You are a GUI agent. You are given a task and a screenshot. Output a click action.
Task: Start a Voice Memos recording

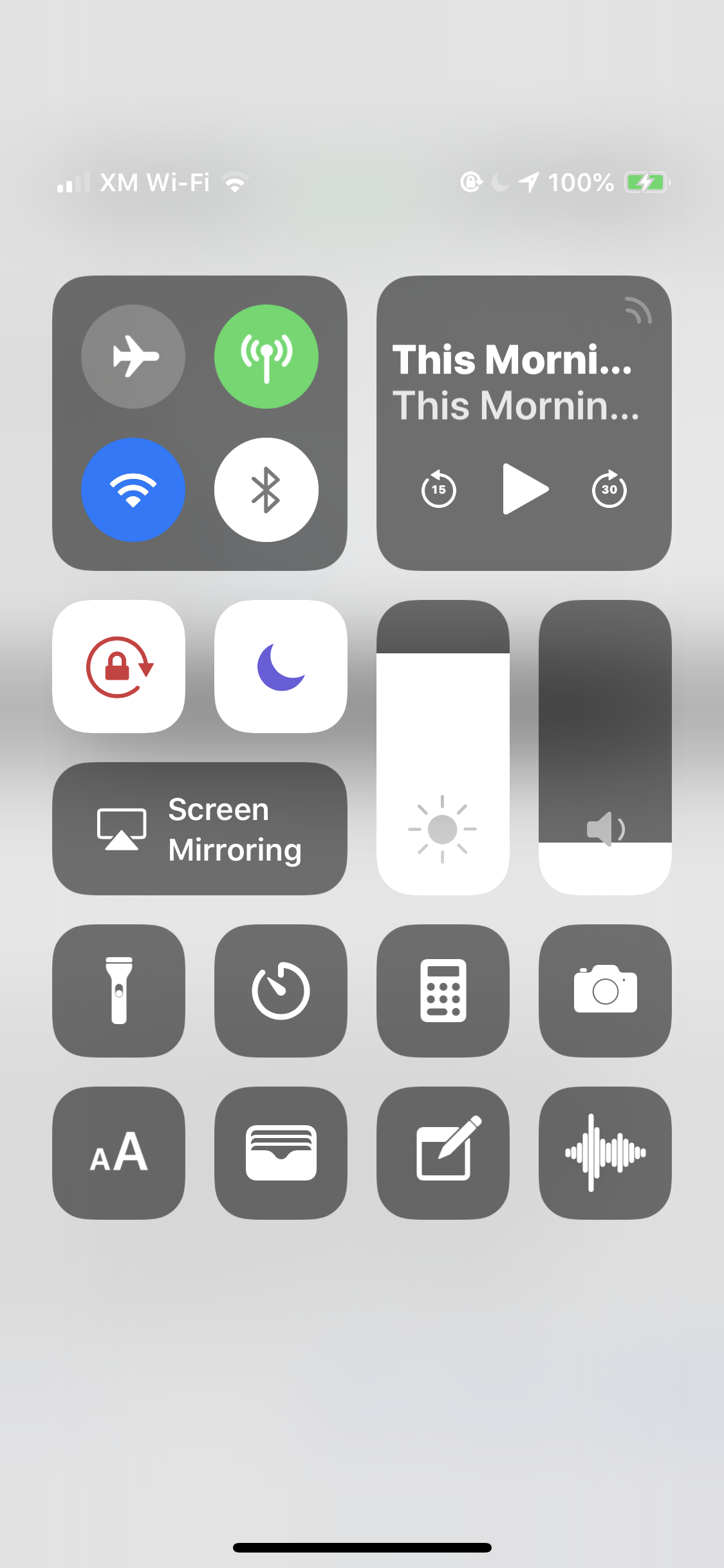coord(605,1153)
